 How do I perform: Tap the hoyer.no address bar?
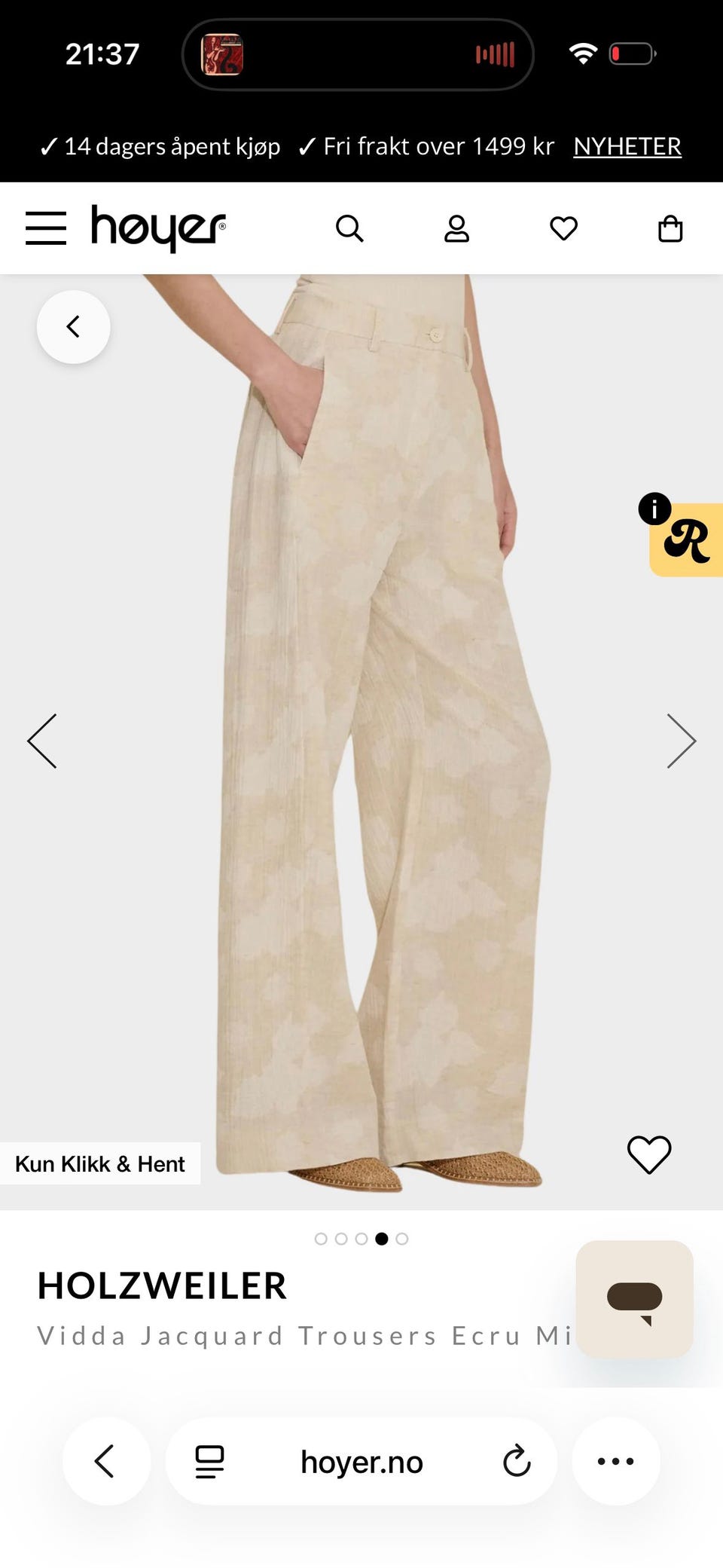(361, 1461)
